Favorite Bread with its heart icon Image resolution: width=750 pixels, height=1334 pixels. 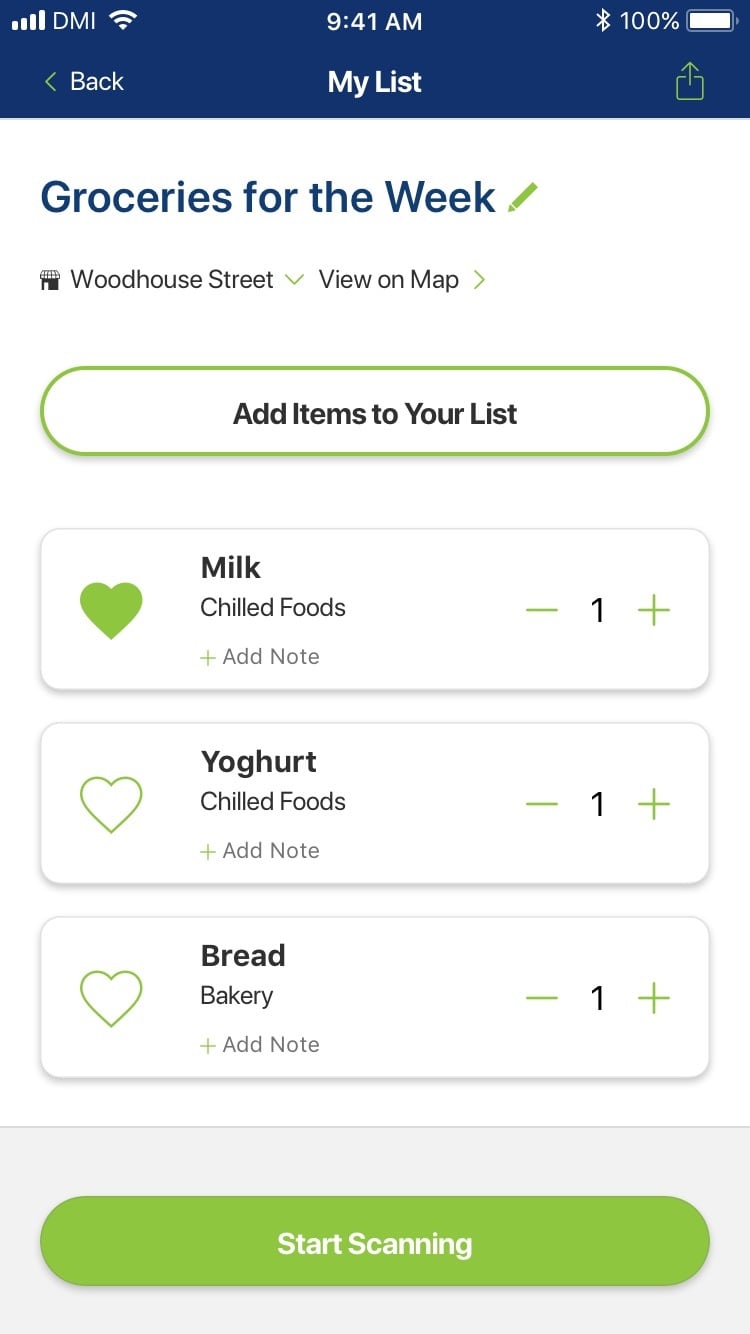coord(111,997)
